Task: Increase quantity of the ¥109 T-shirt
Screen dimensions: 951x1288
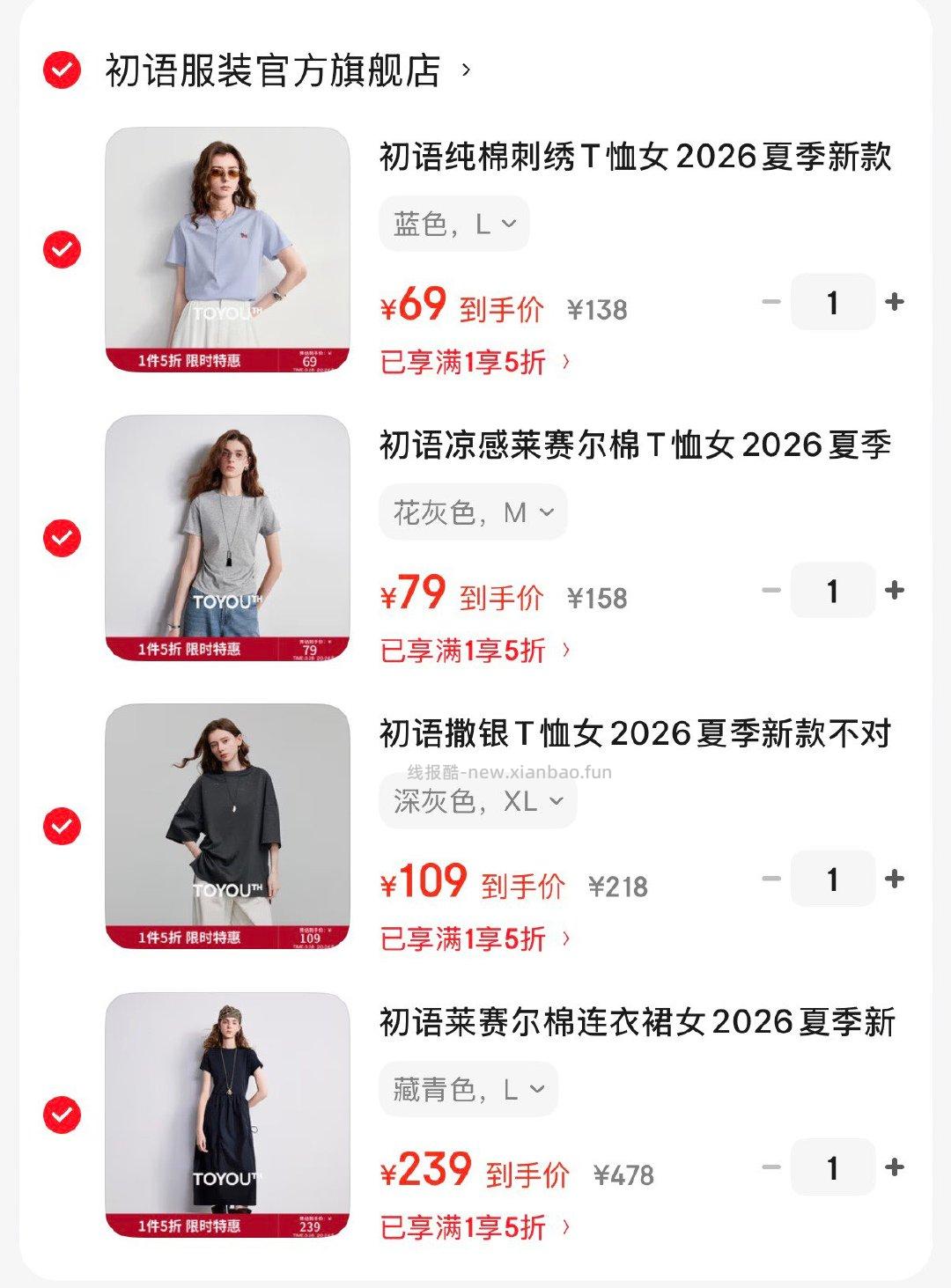Action: (x=896, y=879)
